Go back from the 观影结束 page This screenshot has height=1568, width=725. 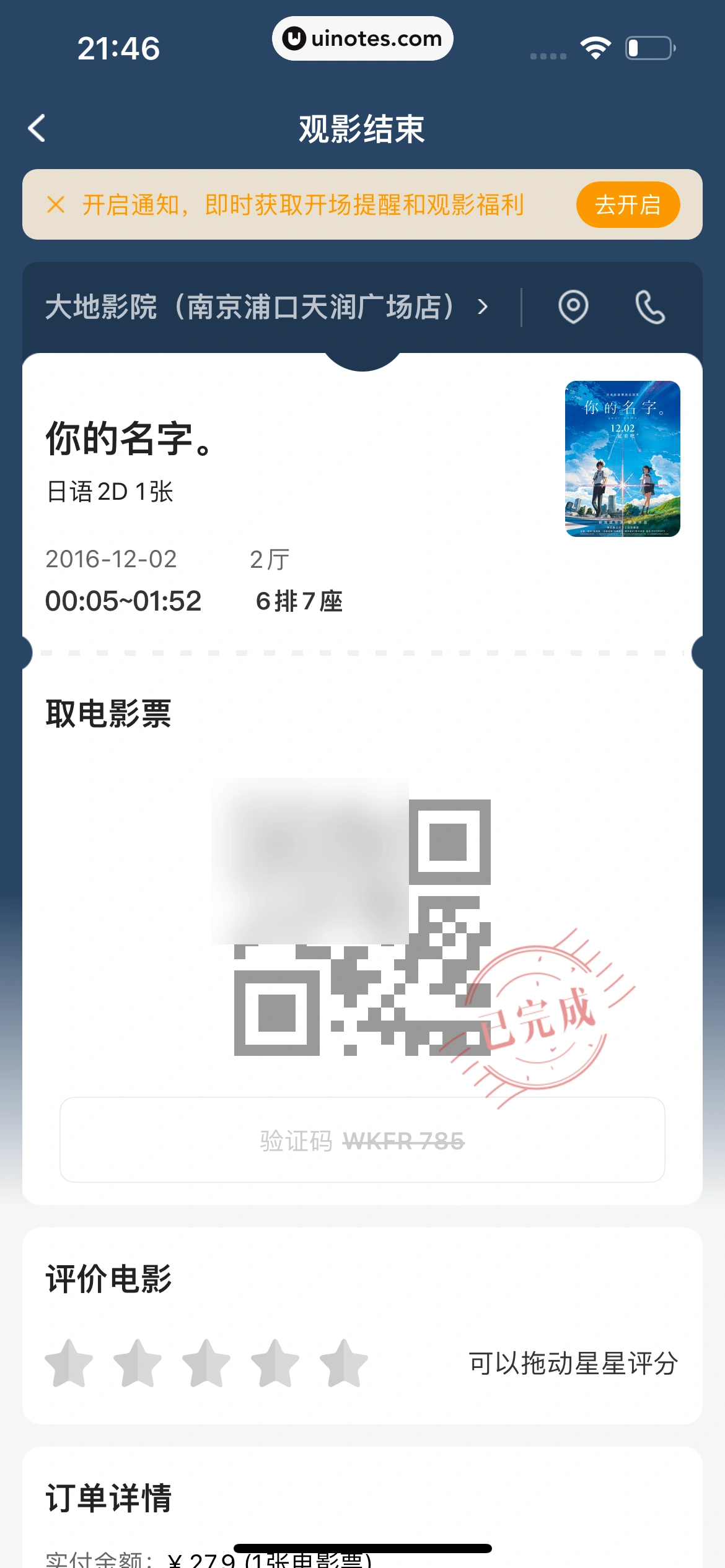pos(37,129)
